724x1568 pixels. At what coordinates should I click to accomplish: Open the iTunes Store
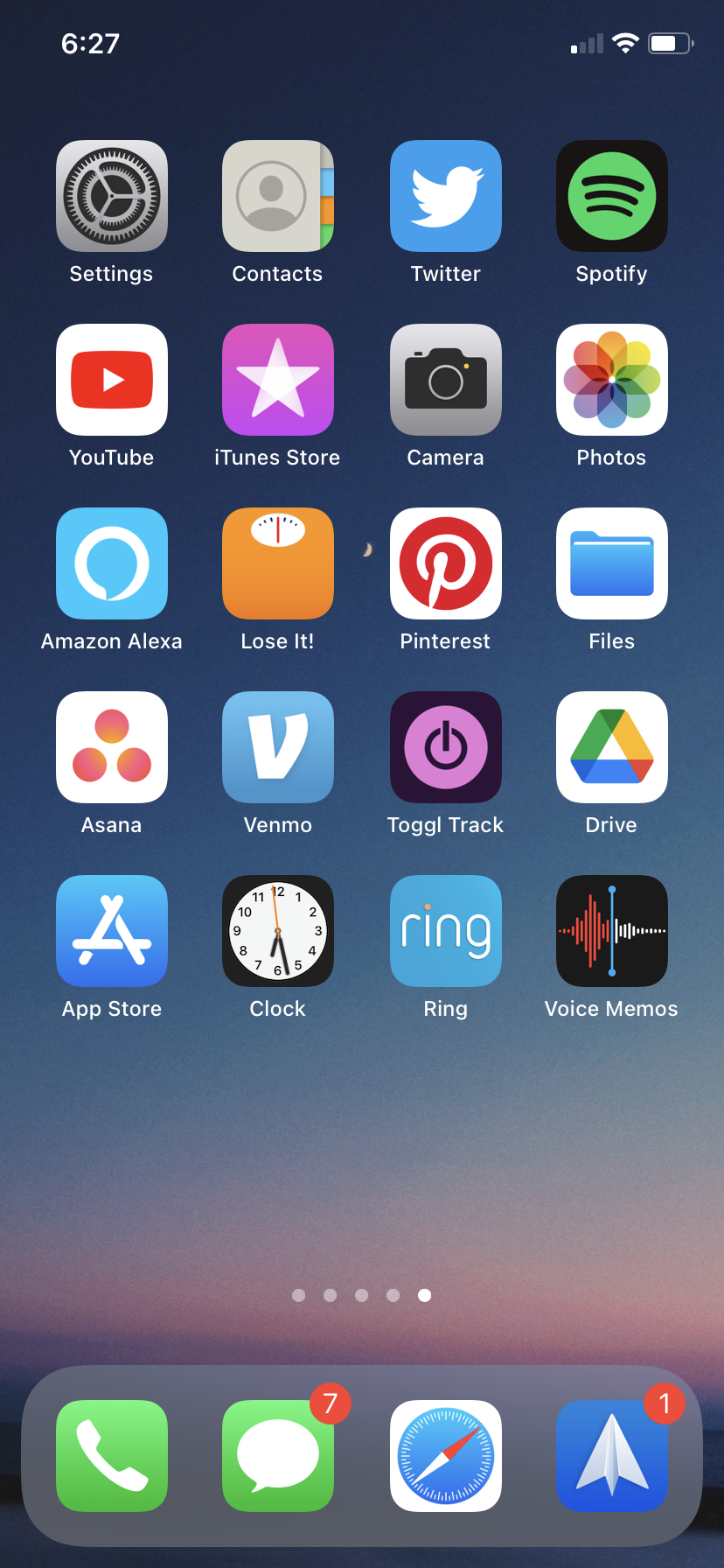(278, 380)
